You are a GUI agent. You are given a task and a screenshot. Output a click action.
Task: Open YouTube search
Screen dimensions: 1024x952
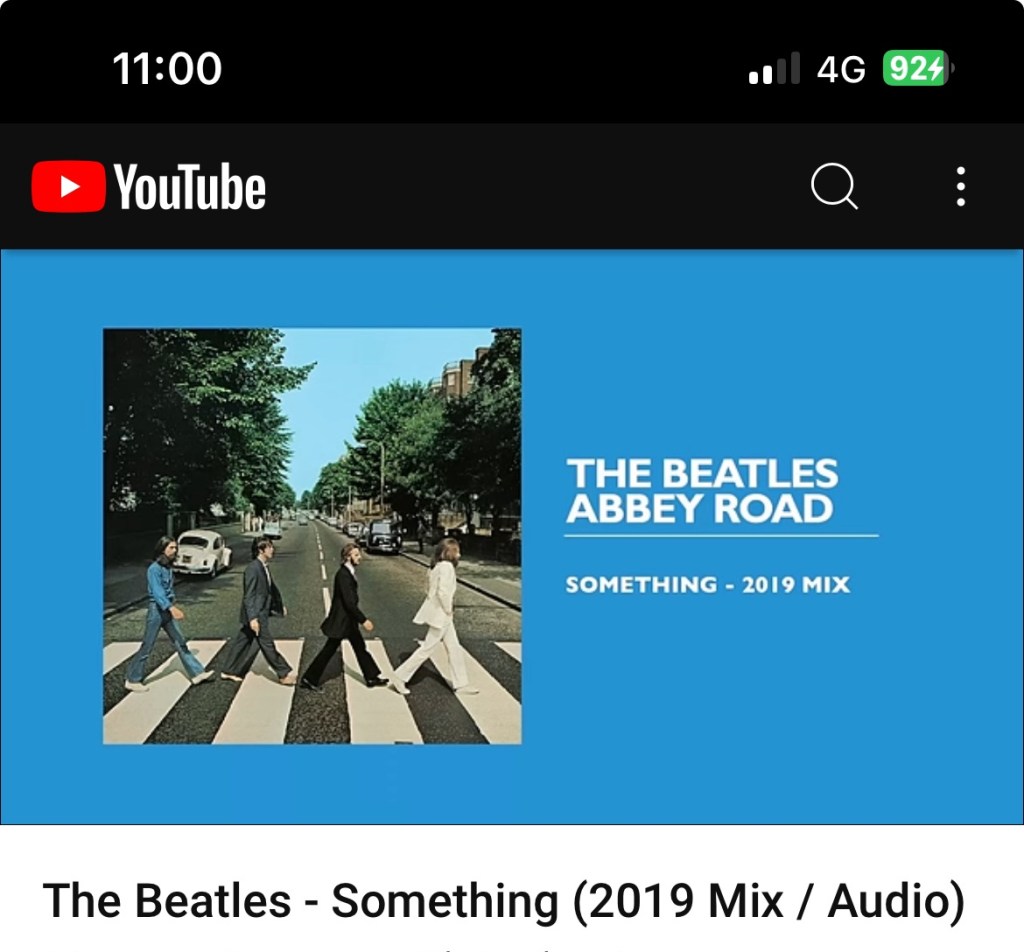point(834,186)
